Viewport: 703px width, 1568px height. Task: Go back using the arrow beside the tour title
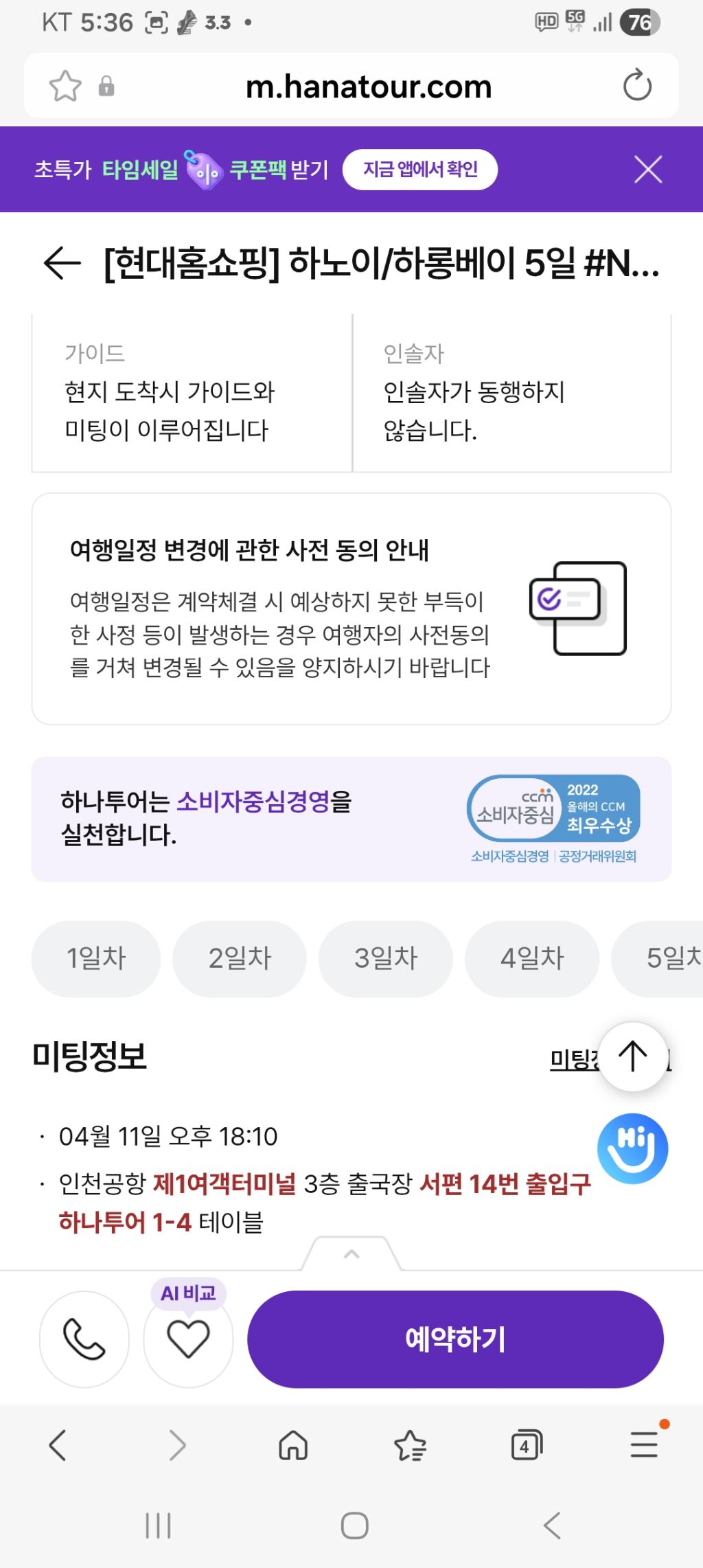[x=62, y=263]
